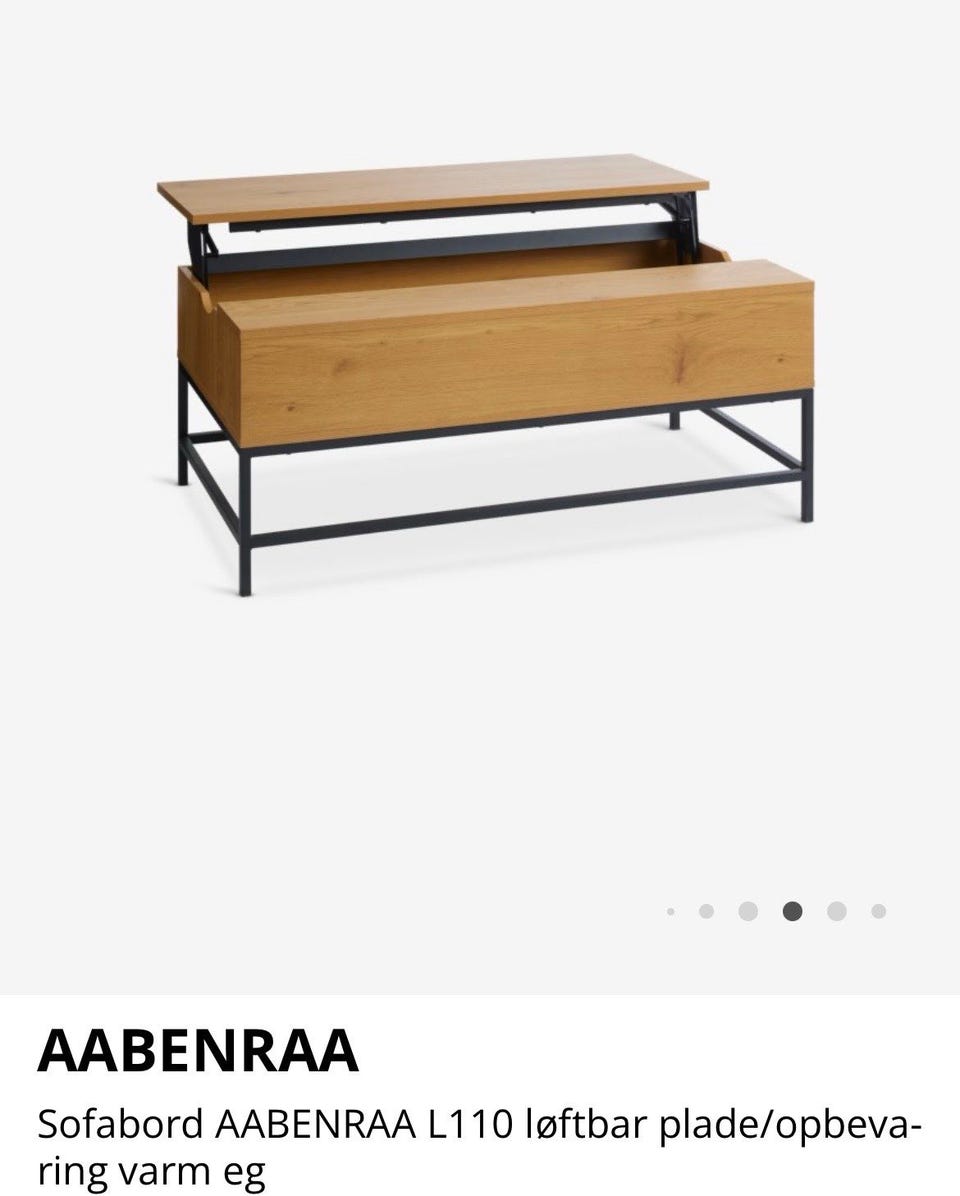The height and width of the screenshot is (1196, 960).
Task: Switch images using the rightmost gray dot
Action: coord(878,910)
